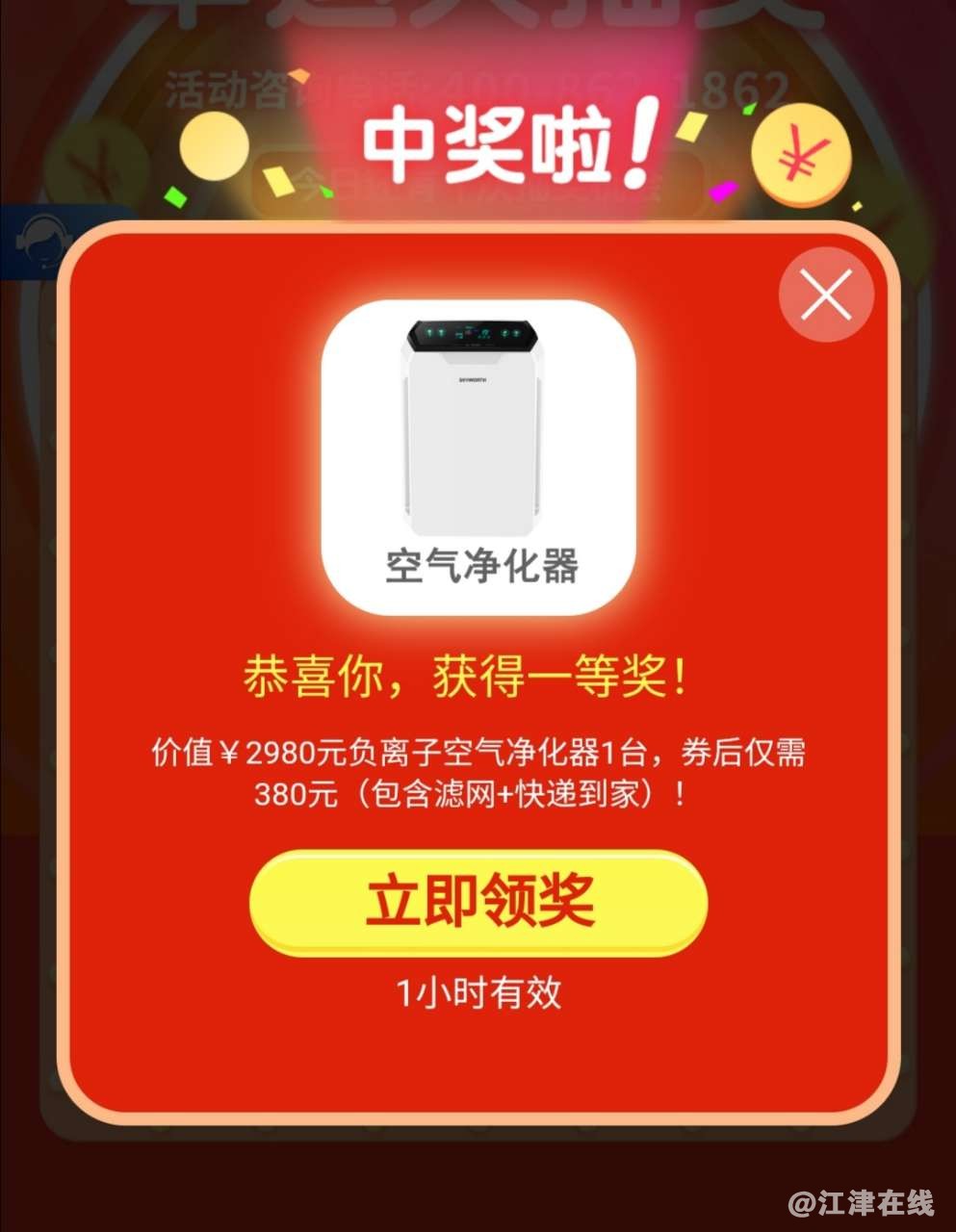This screenshot has width=956, height=1232.
Task: Close the prize popup
Action: [826, 294]
